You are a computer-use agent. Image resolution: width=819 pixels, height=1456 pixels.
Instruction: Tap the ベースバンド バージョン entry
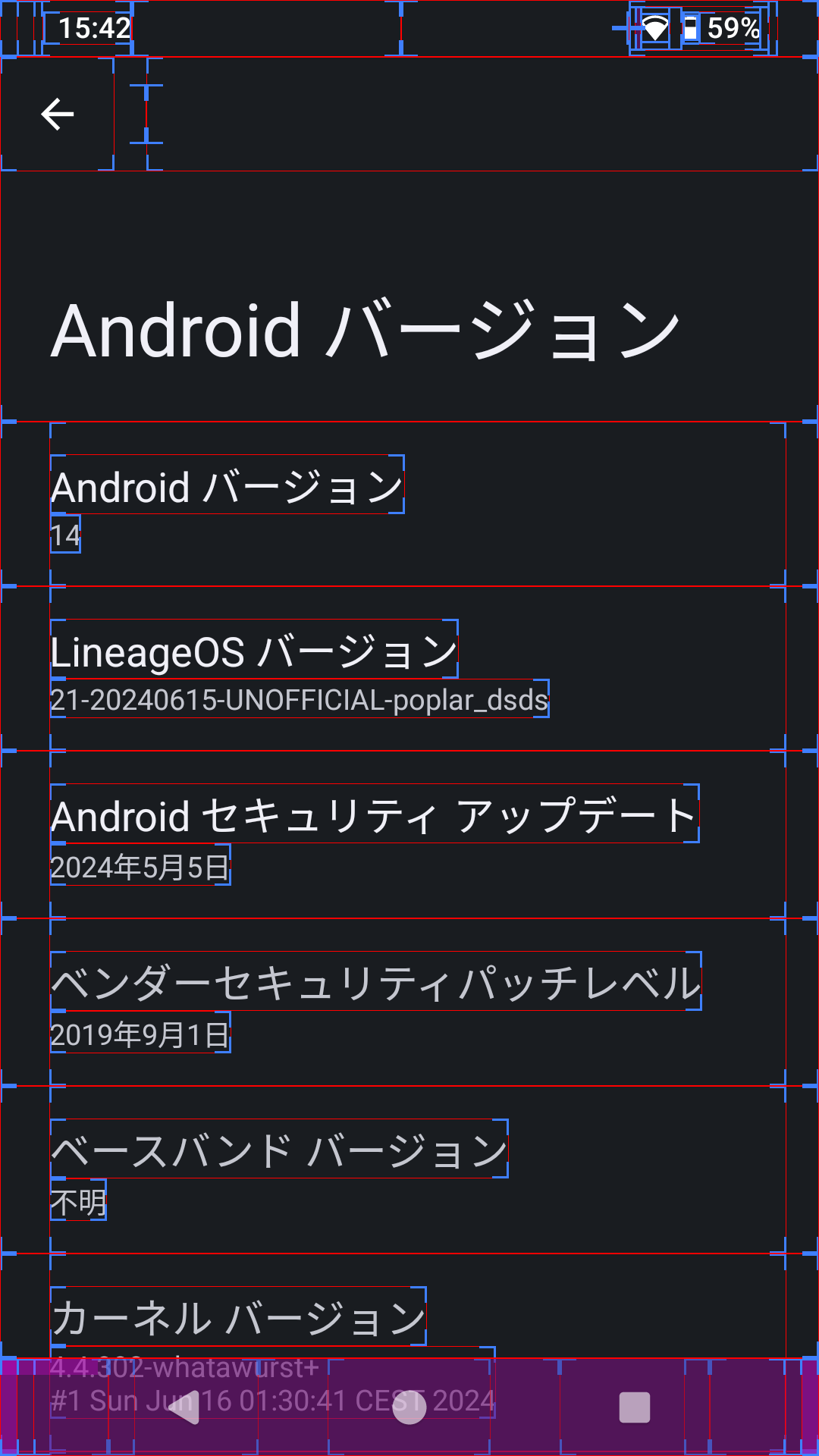point(409,1168)
